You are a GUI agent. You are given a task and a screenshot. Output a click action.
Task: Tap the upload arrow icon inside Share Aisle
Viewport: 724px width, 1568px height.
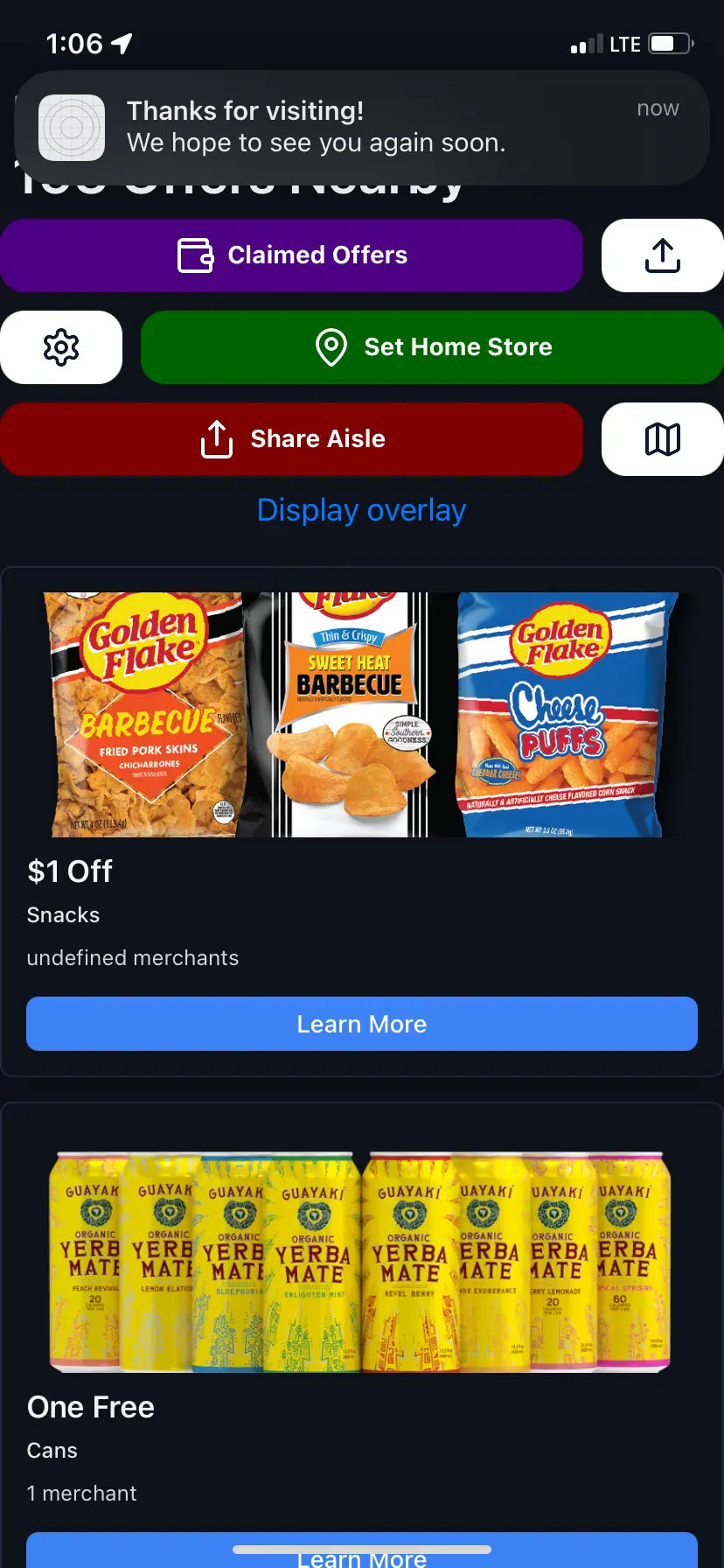click(x=216, y=438)
